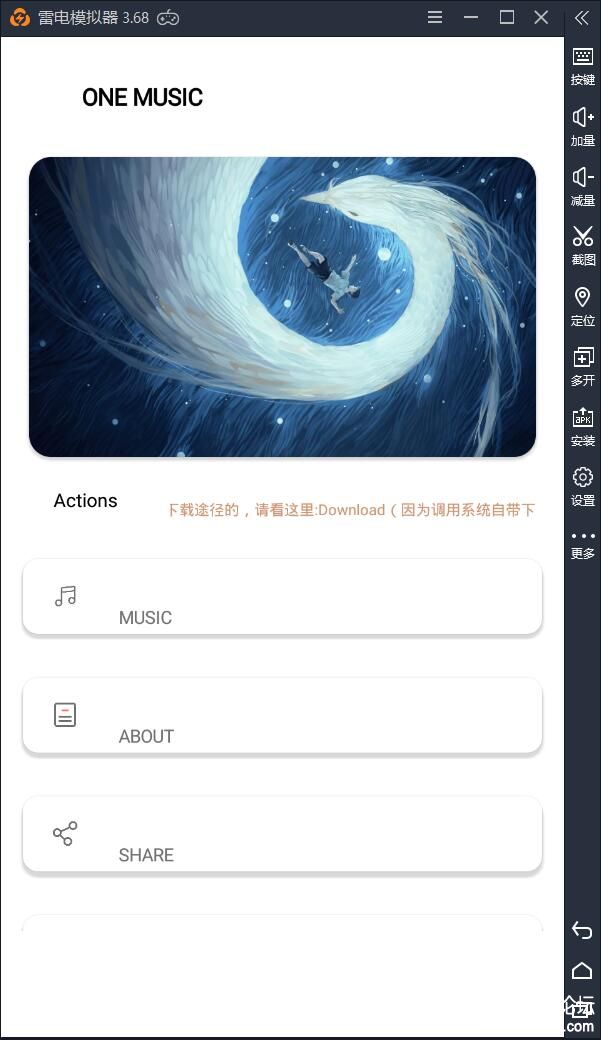Select the SHARE card
Viewport: 601px width, 1040px height.
pyautogui.click(x=282, y=834)
